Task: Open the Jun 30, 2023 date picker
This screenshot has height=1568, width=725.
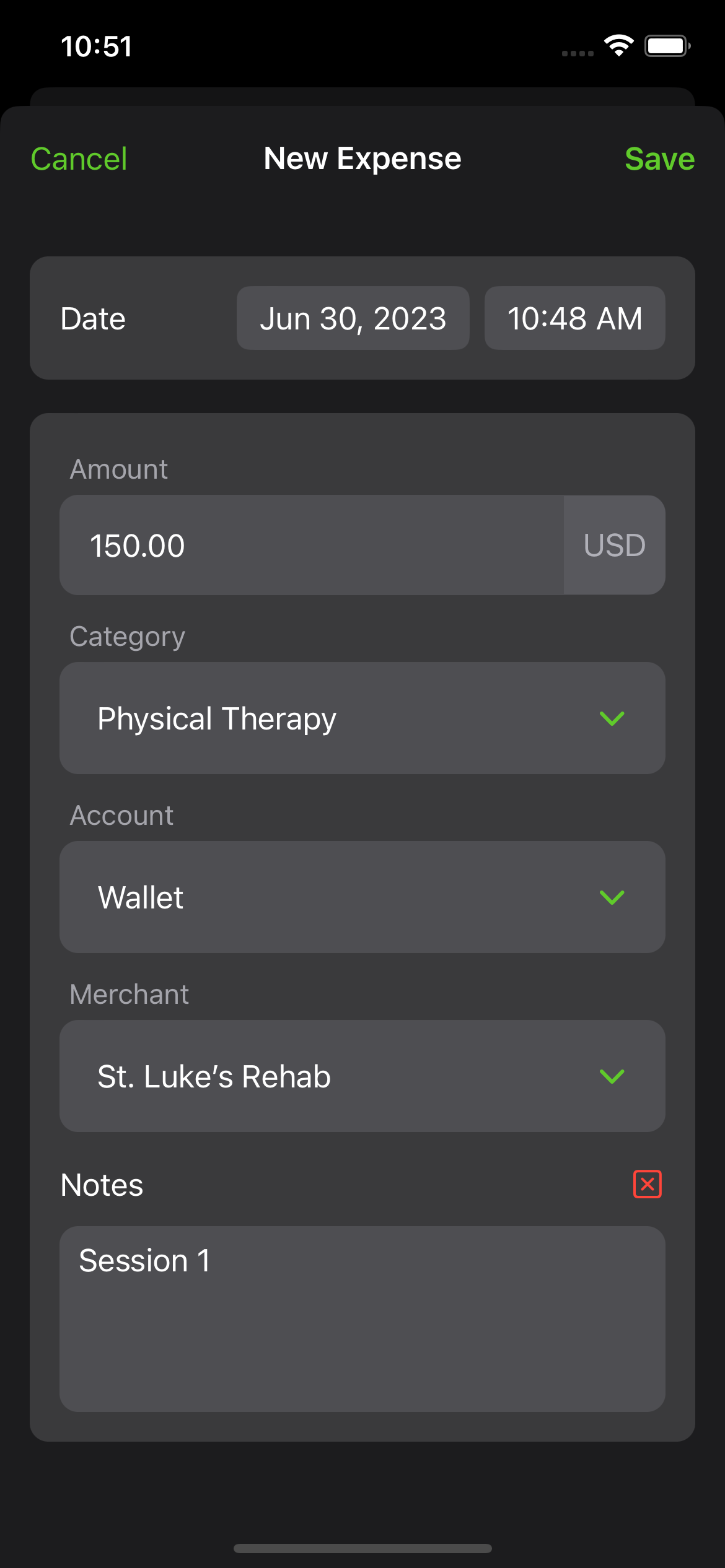Action: click(353, 318)
